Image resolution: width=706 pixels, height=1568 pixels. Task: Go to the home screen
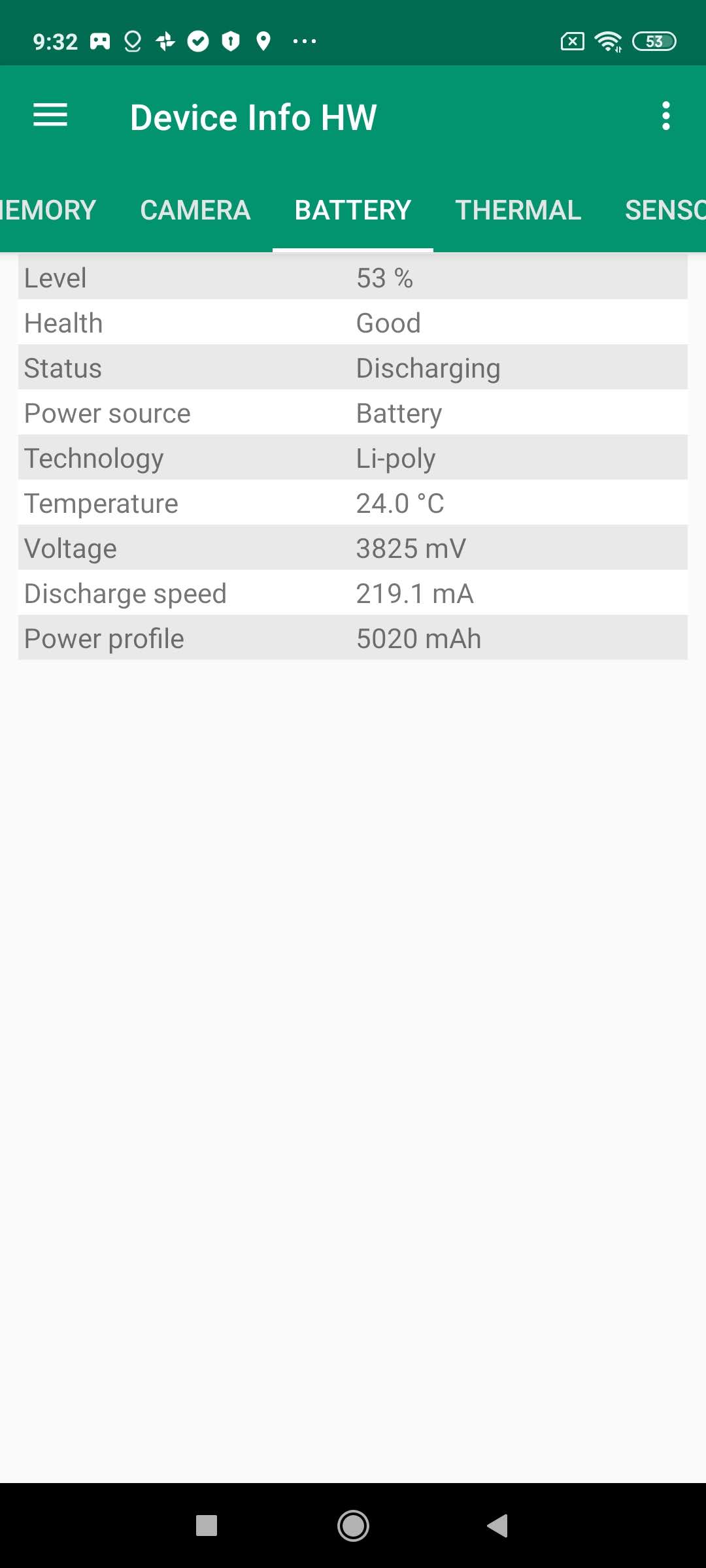353,1526
